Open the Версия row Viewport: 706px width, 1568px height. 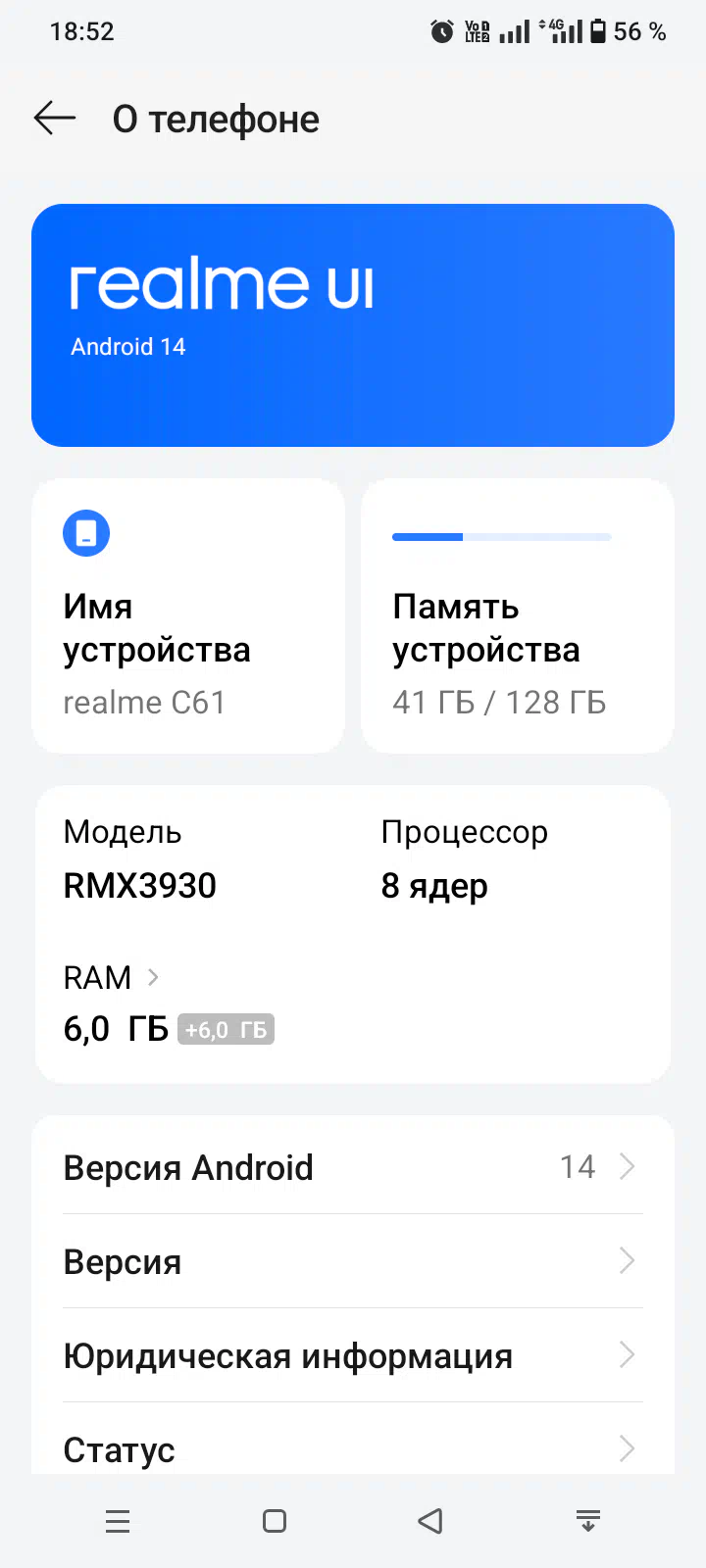353,1261
